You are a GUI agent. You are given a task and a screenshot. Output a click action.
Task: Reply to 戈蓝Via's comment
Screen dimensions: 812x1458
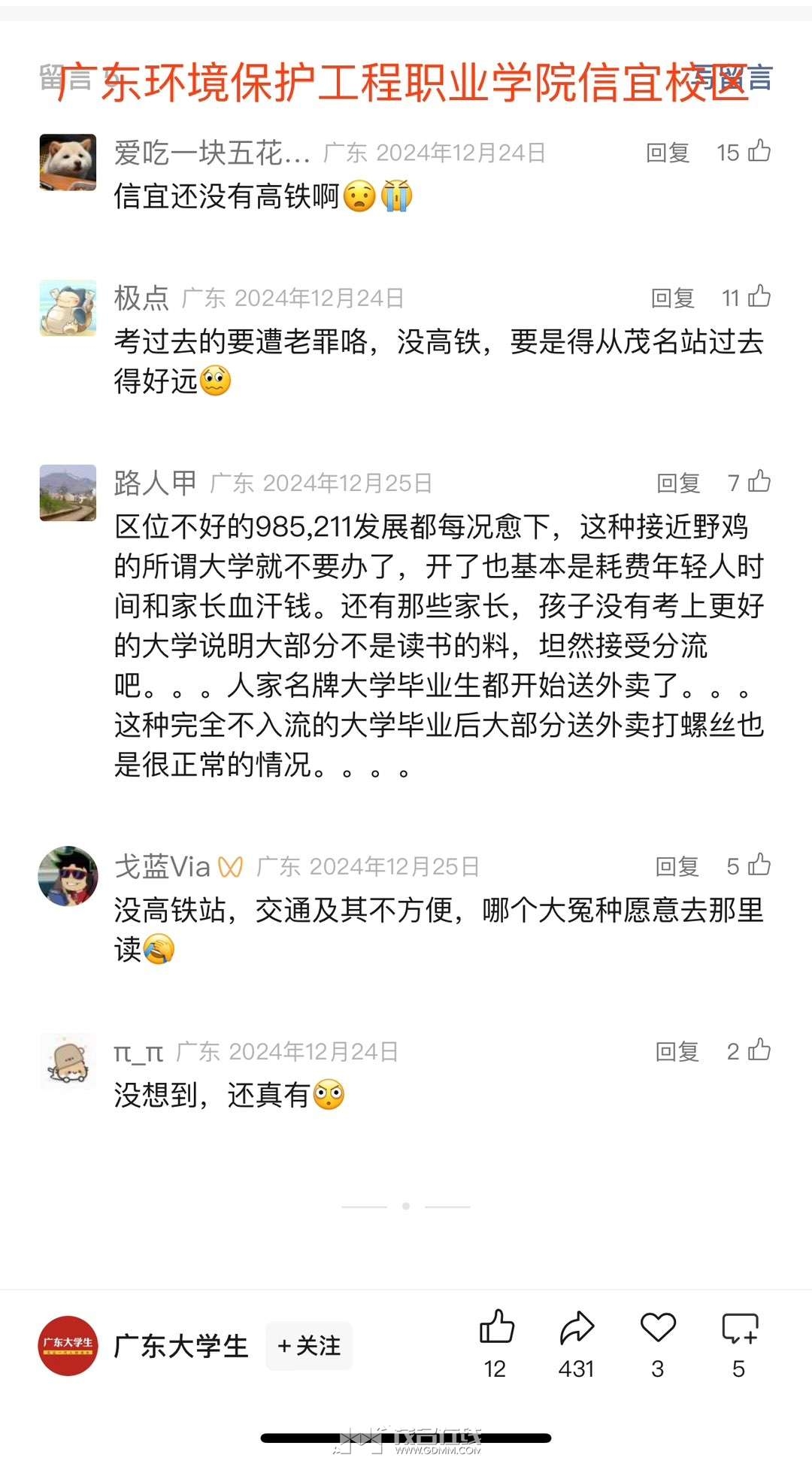(677, 866)
